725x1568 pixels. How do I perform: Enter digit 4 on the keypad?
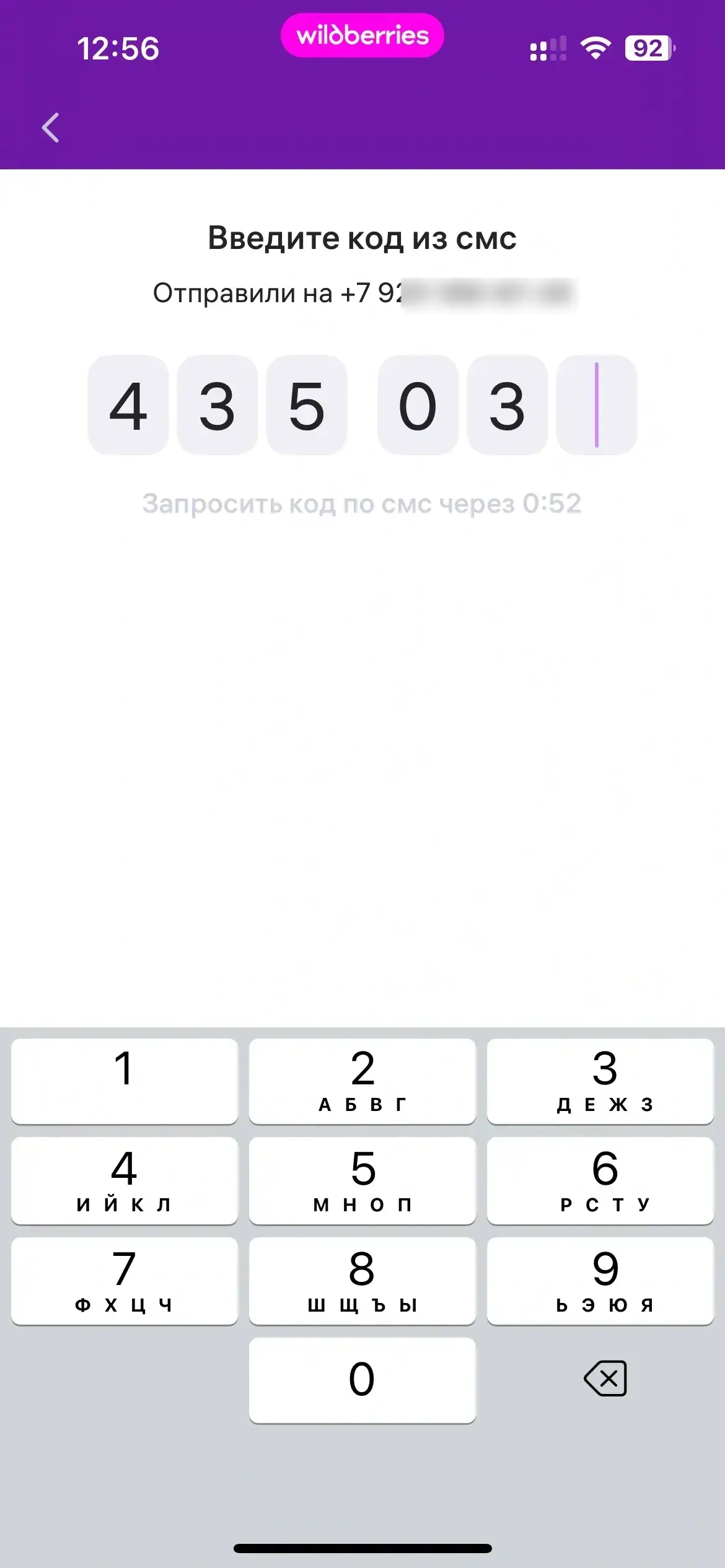coord(124,1180)
